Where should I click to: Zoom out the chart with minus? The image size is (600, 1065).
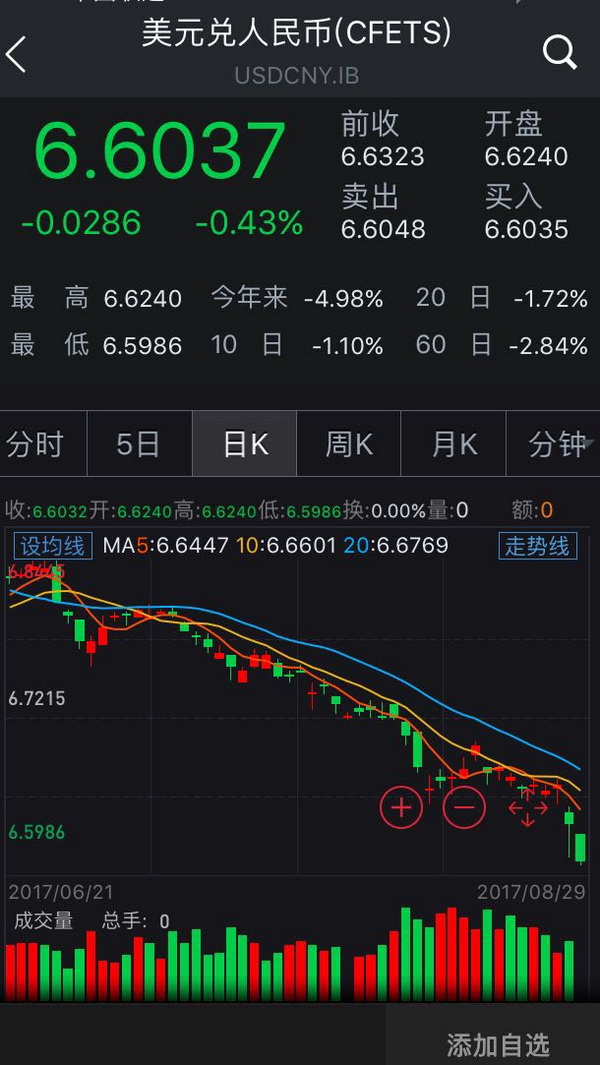pyautogui.click(x=464, y=806)
